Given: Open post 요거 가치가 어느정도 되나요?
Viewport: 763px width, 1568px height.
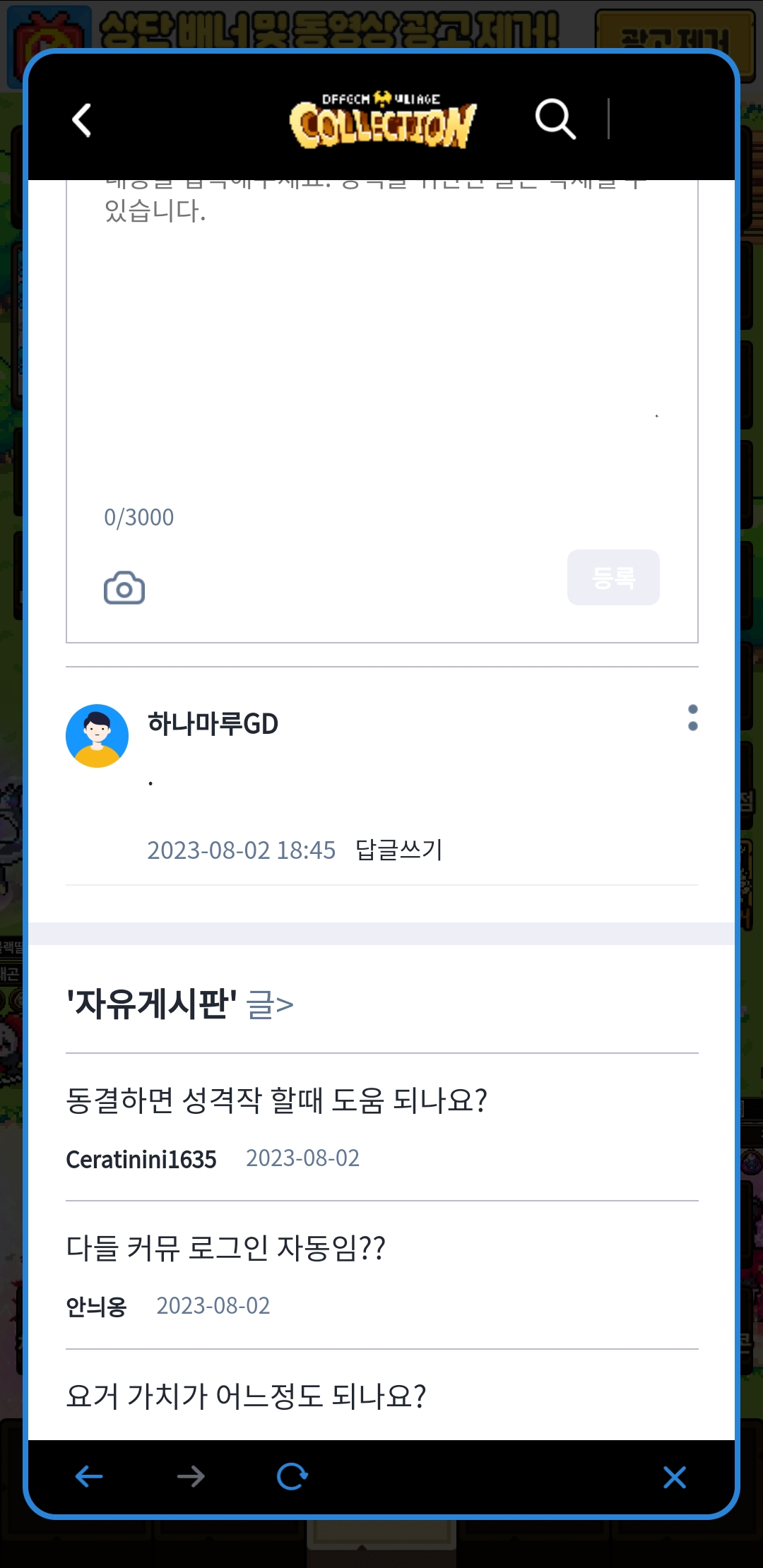Looking at the screenshot, I should 246,1396.
